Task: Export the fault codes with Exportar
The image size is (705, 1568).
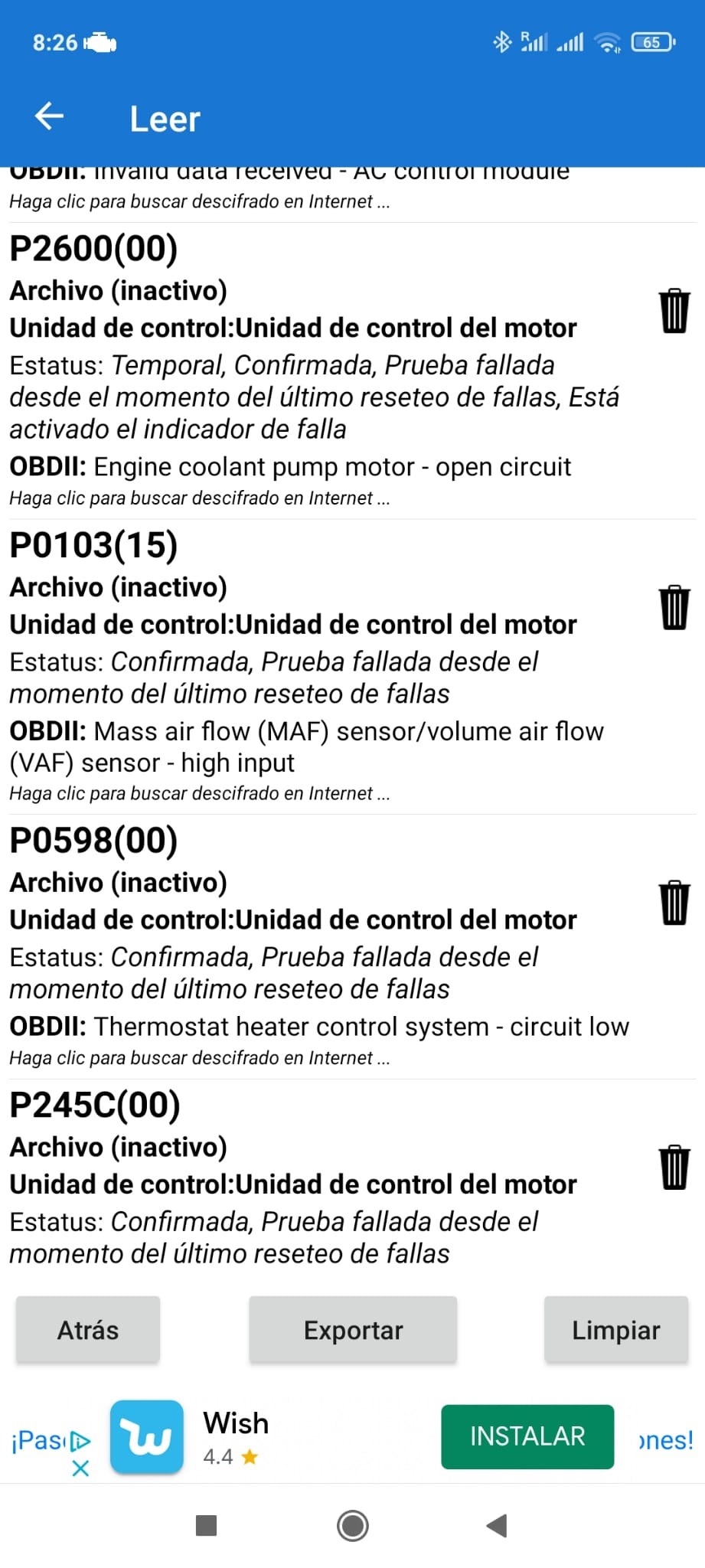Action: [x=353, y=1330]
